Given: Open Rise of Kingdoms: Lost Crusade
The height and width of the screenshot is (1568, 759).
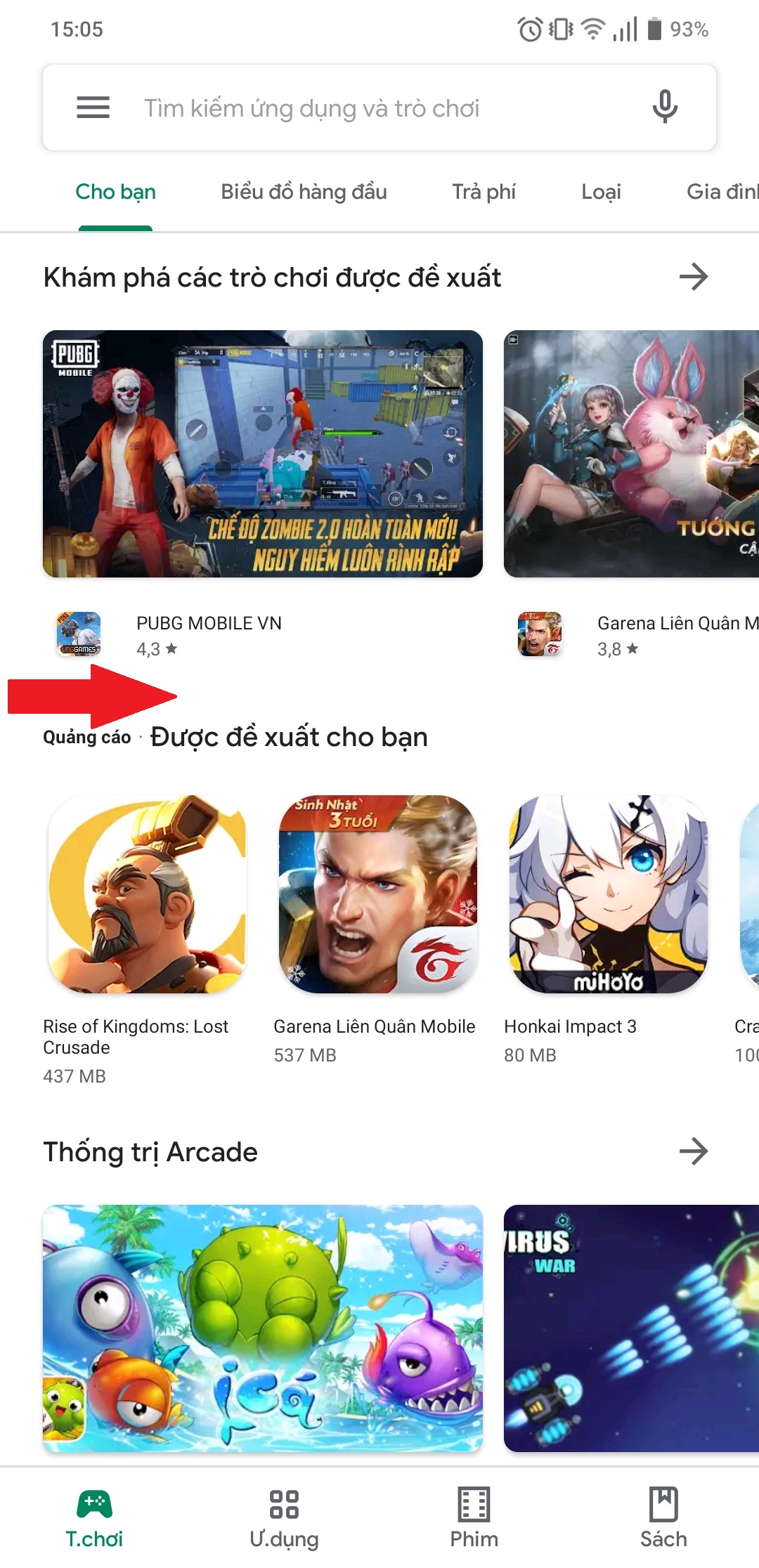Looking at the screenshot, I should point(147,894).
